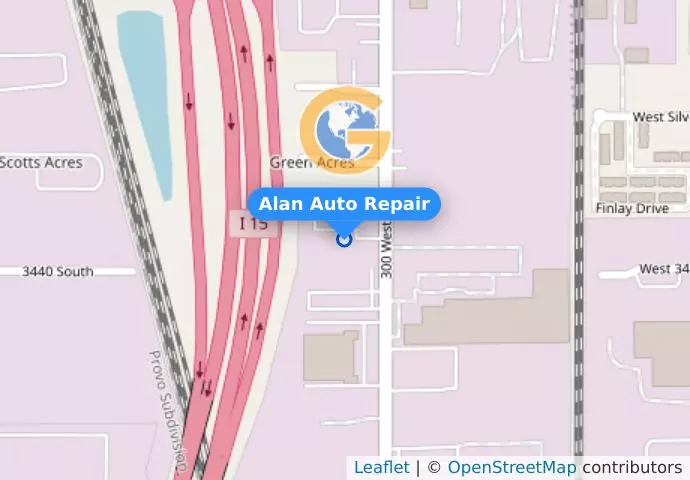
Task: Open the OpenStreetMap contributors link
Action: [511, 467]
